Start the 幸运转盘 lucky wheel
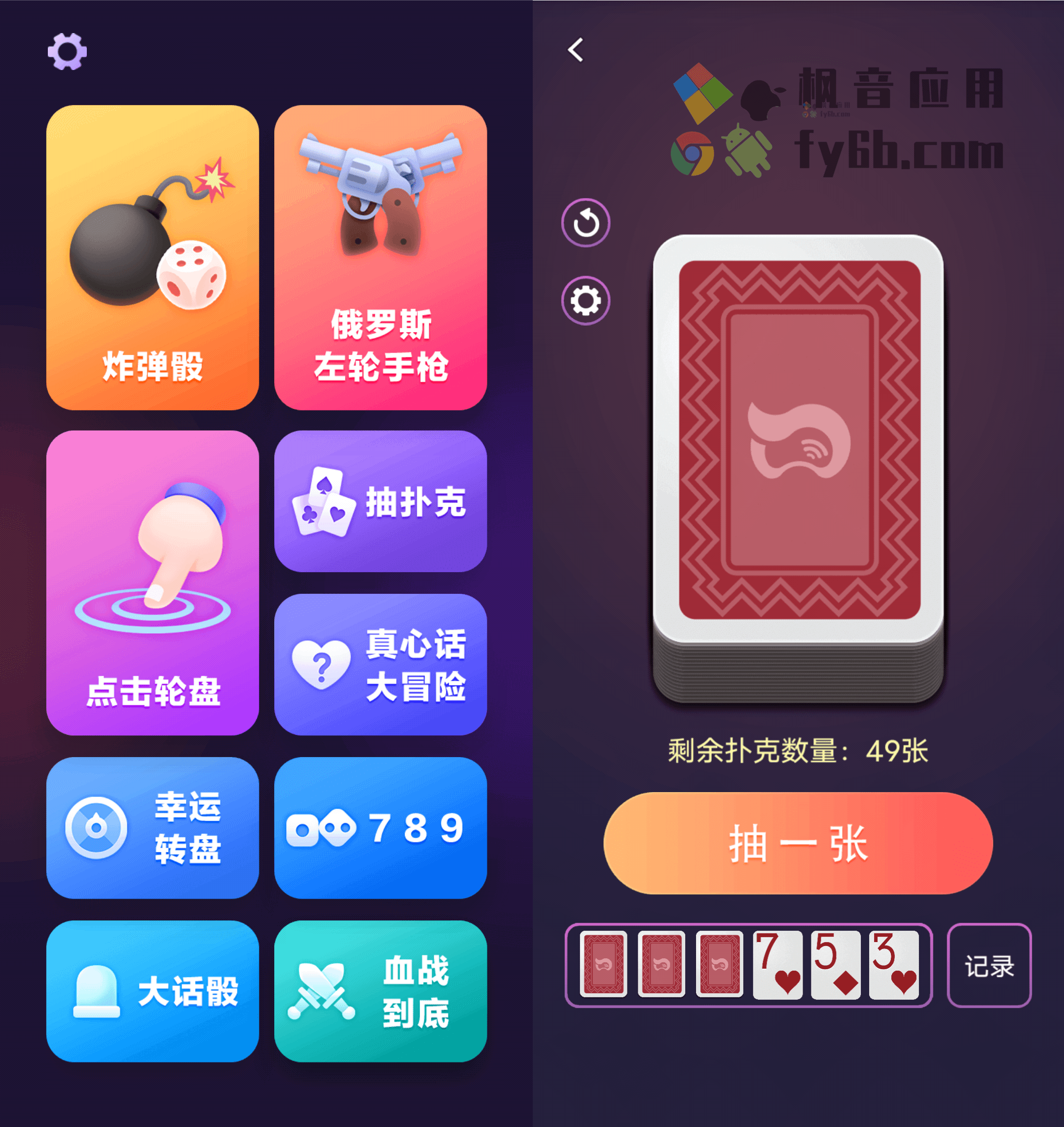This screenshot has width=1064, height=1127. click(x=152, y=828)
